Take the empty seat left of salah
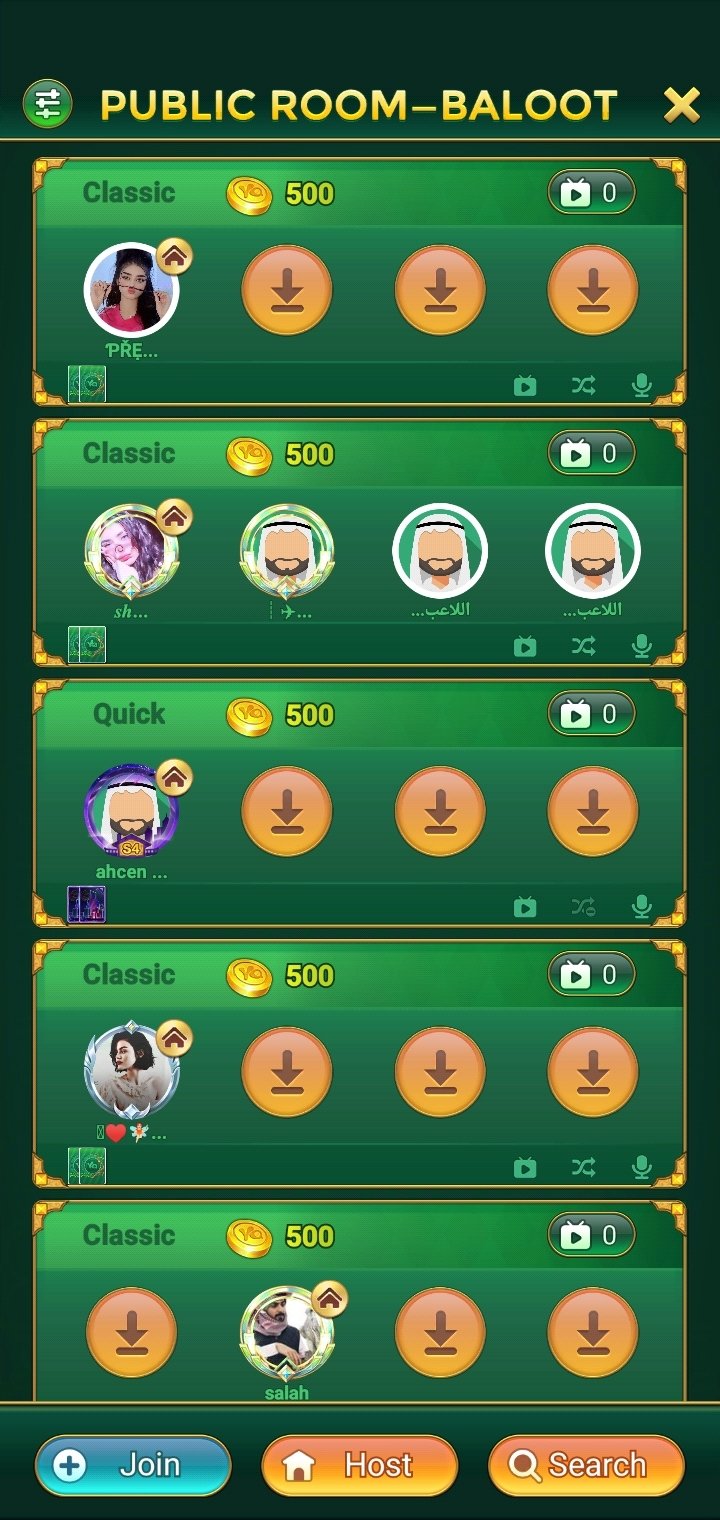The height and width of the screenshot is (1520, 720). tap(131, 1333)
